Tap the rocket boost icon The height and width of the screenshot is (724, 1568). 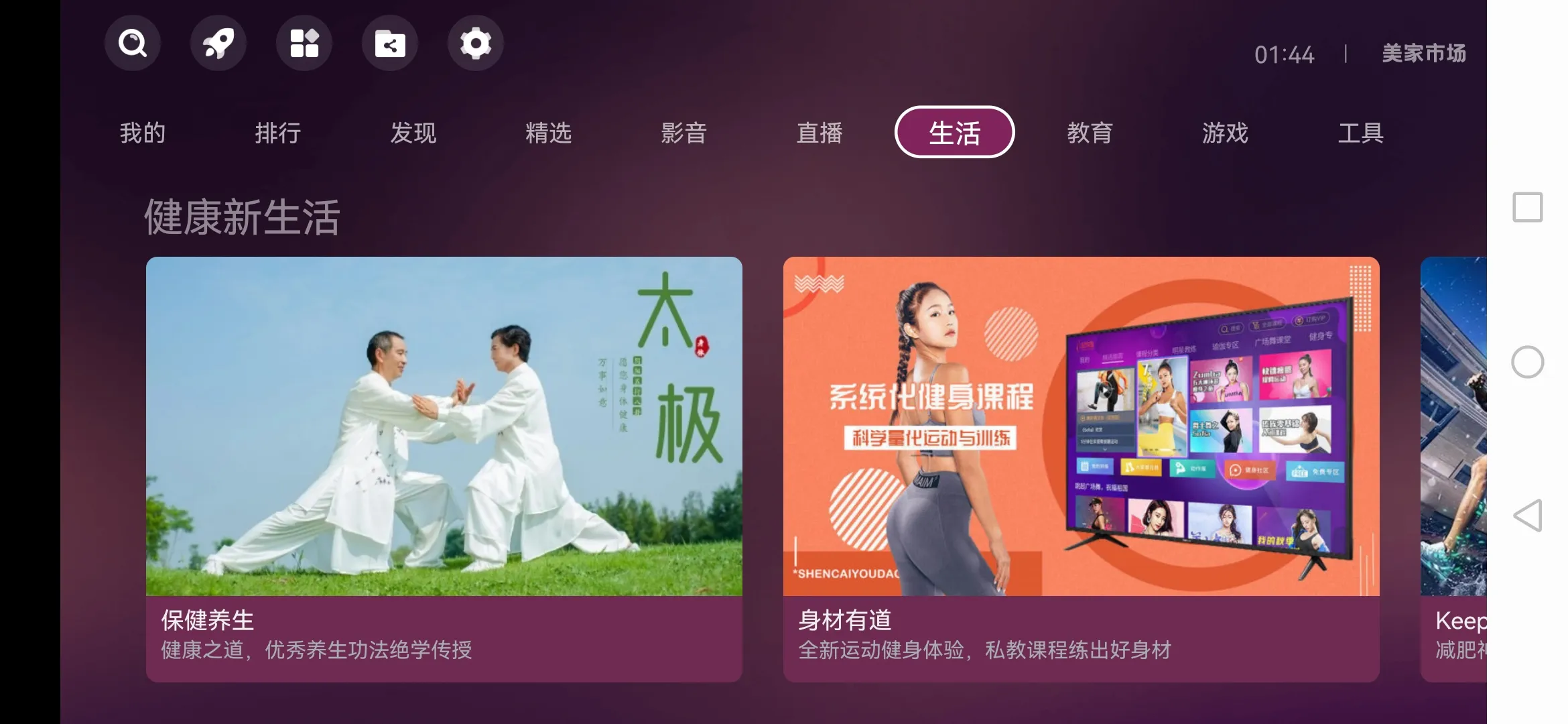coord(218,44)
